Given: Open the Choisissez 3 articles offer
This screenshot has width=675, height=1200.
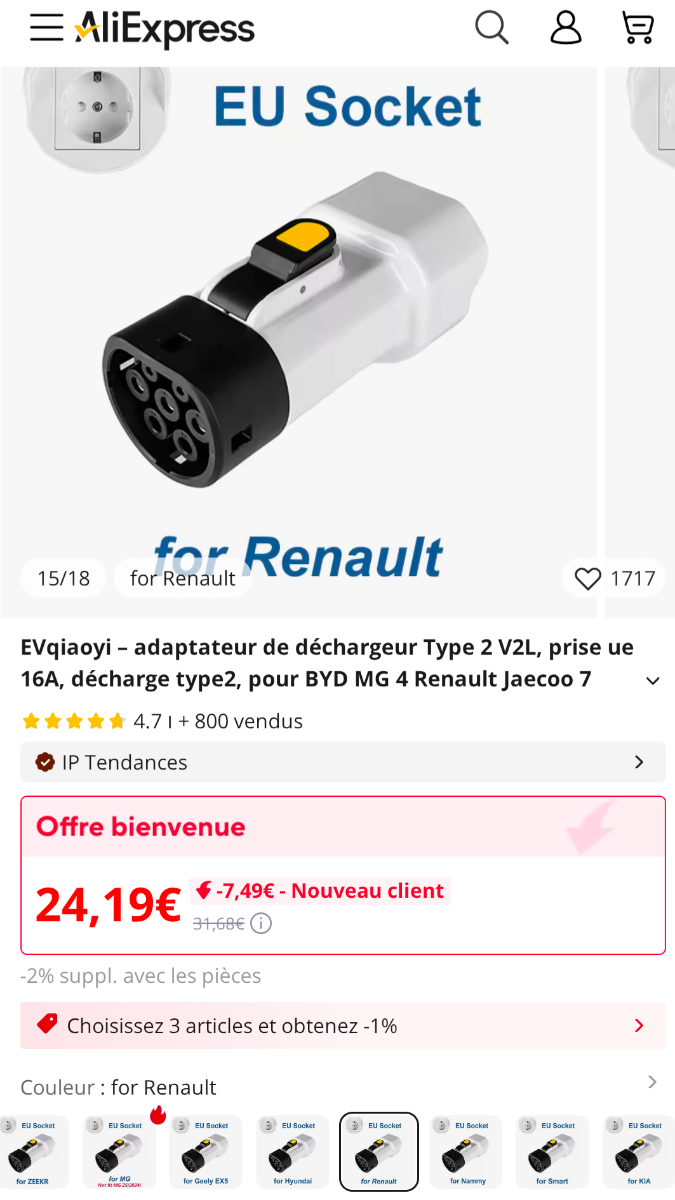Looking at the screenshot, I should 343,1025.
